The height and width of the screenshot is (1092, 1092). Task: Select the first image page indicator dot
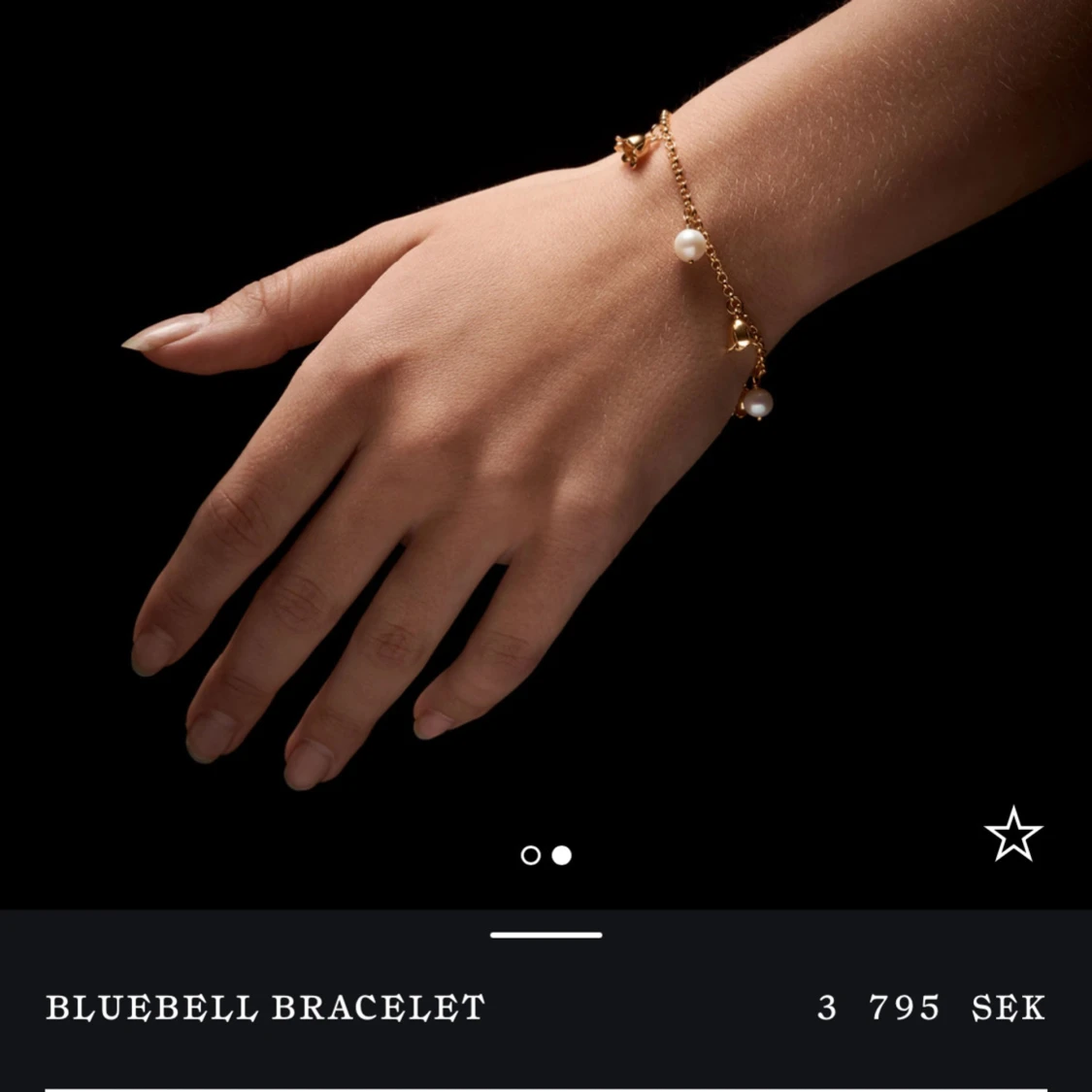pyautogui.click(x=530, y=855)
